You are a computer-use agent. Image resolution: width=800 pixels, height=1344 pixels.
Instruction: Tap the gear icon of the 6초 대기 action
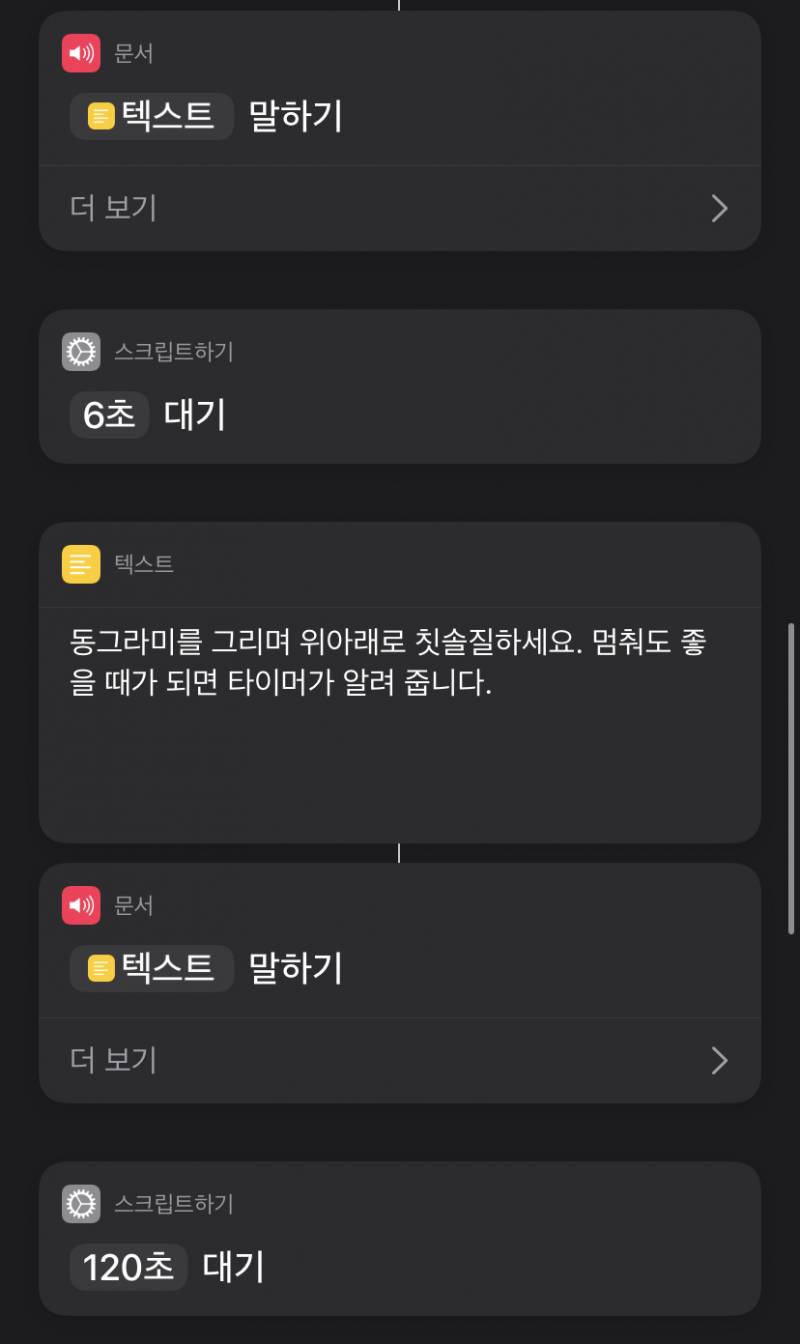(x=79, y=351)
